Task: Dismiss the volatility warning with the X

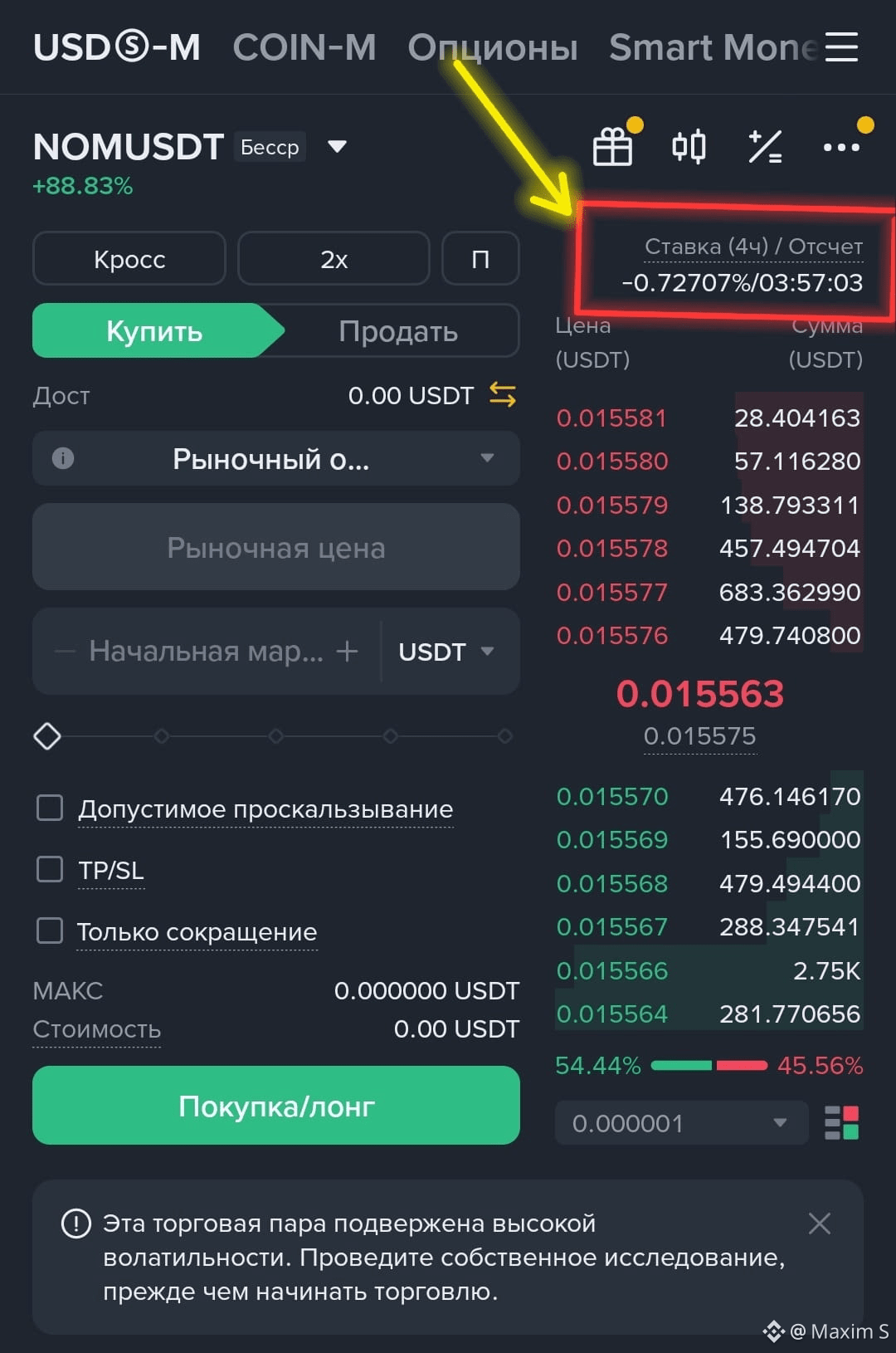Action: pos(820,1224)
